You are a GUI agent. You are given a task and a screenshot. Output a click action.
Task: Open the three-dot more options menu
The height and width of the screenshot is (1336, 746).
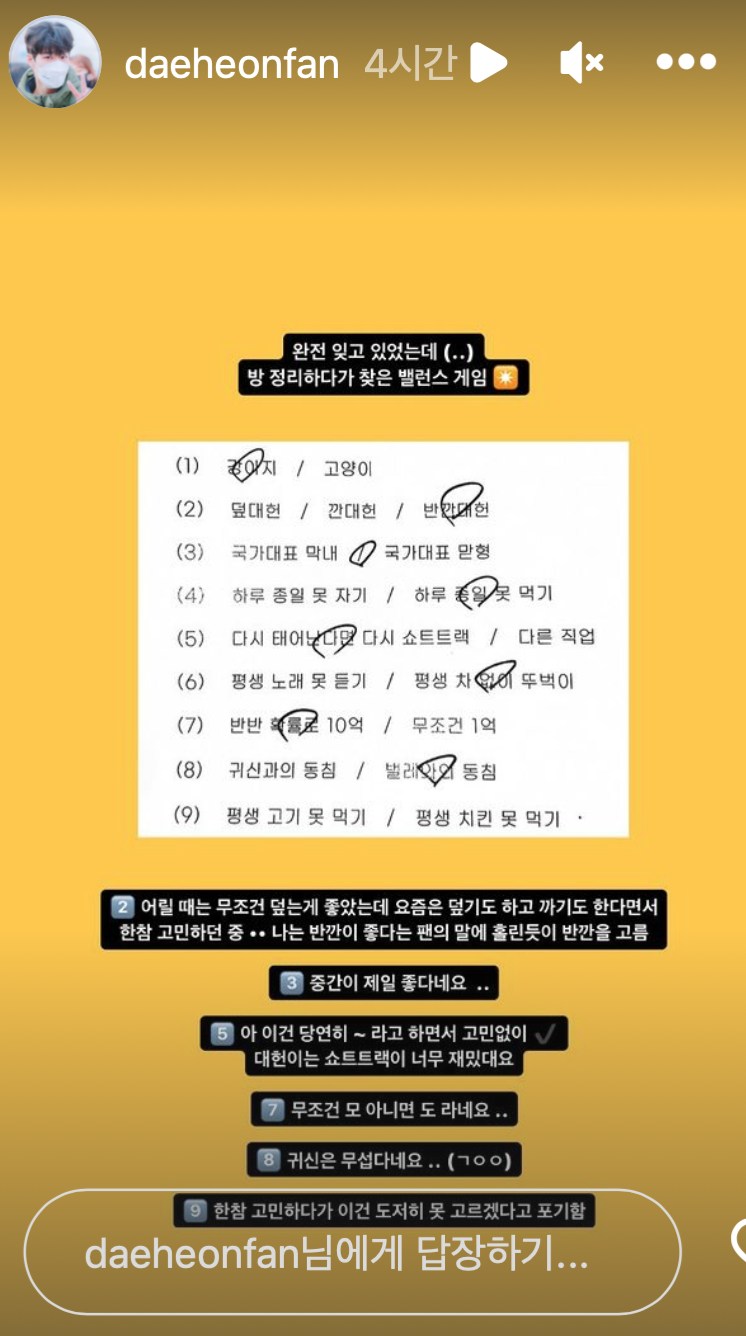tap(686, 62)
